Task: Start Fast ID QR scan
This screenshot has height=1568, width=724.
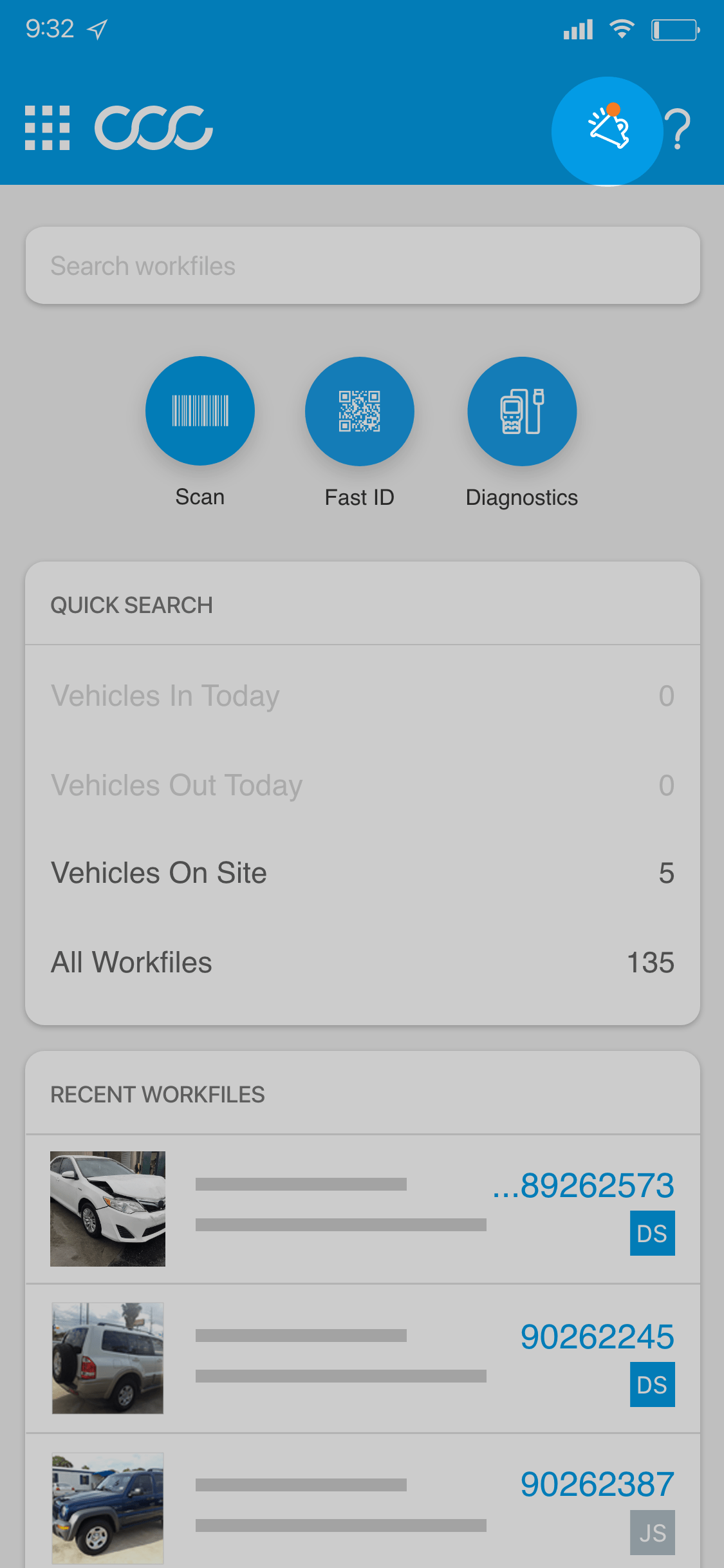Action: coord(360,411)
